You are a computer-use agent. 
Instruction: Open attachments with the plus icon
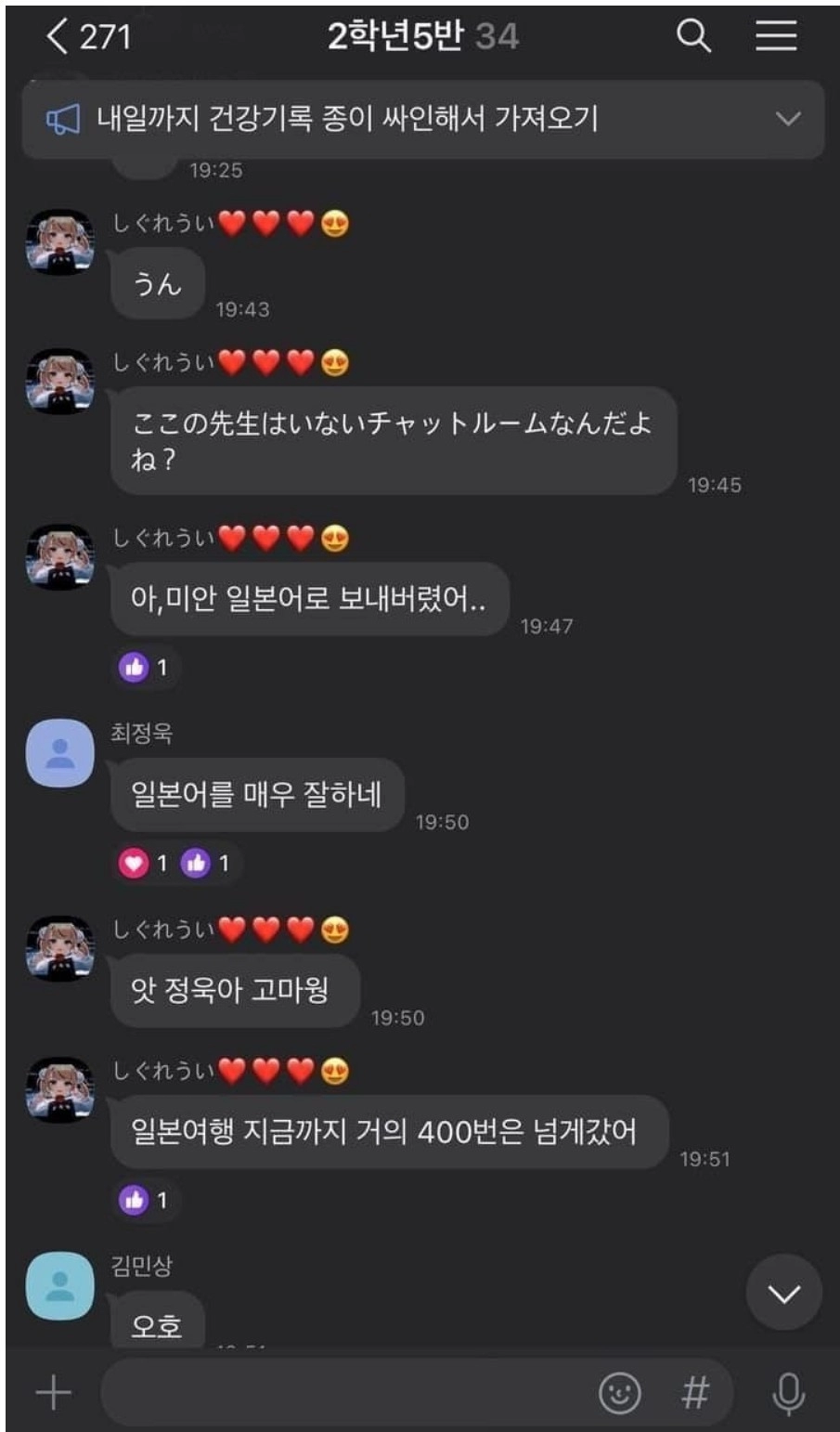click(x=53, y=1392)
